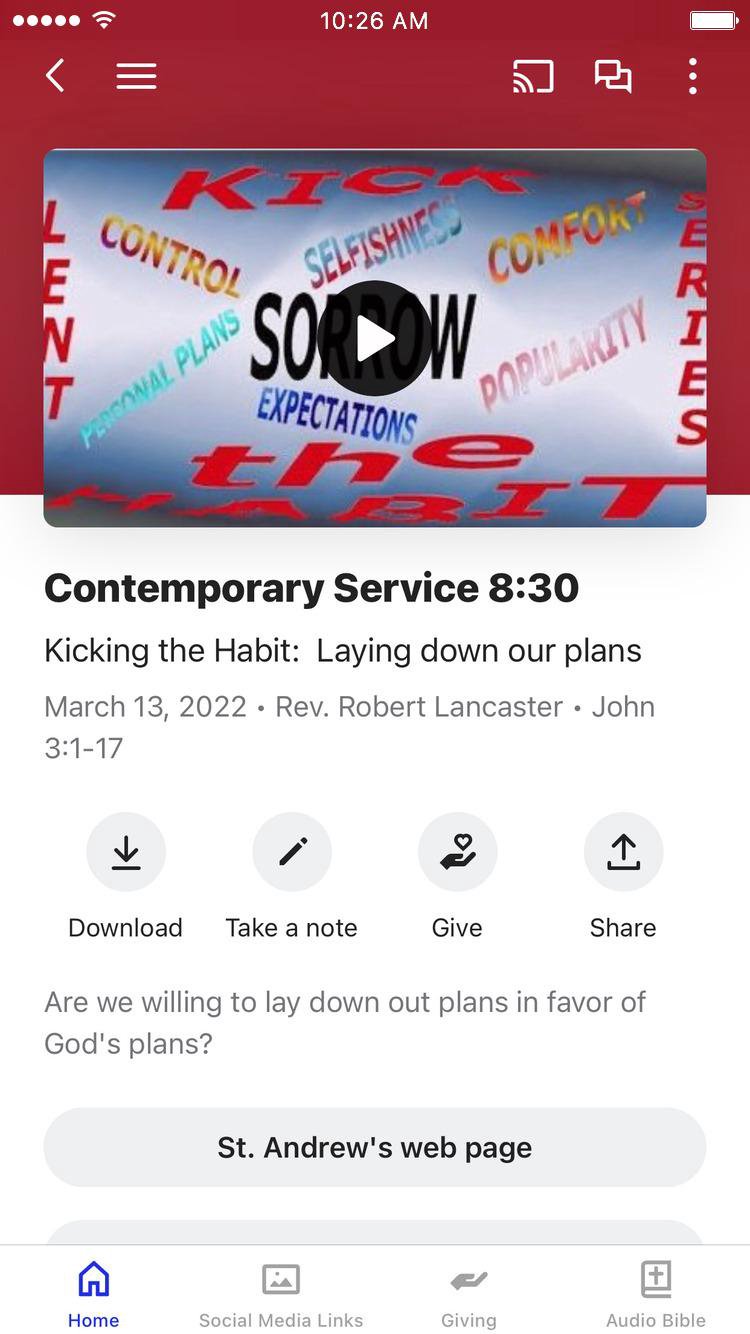The image size is (750, 1334).
Task: Switch to the Audio Bible tab
Action: [x=656, y=1293]
